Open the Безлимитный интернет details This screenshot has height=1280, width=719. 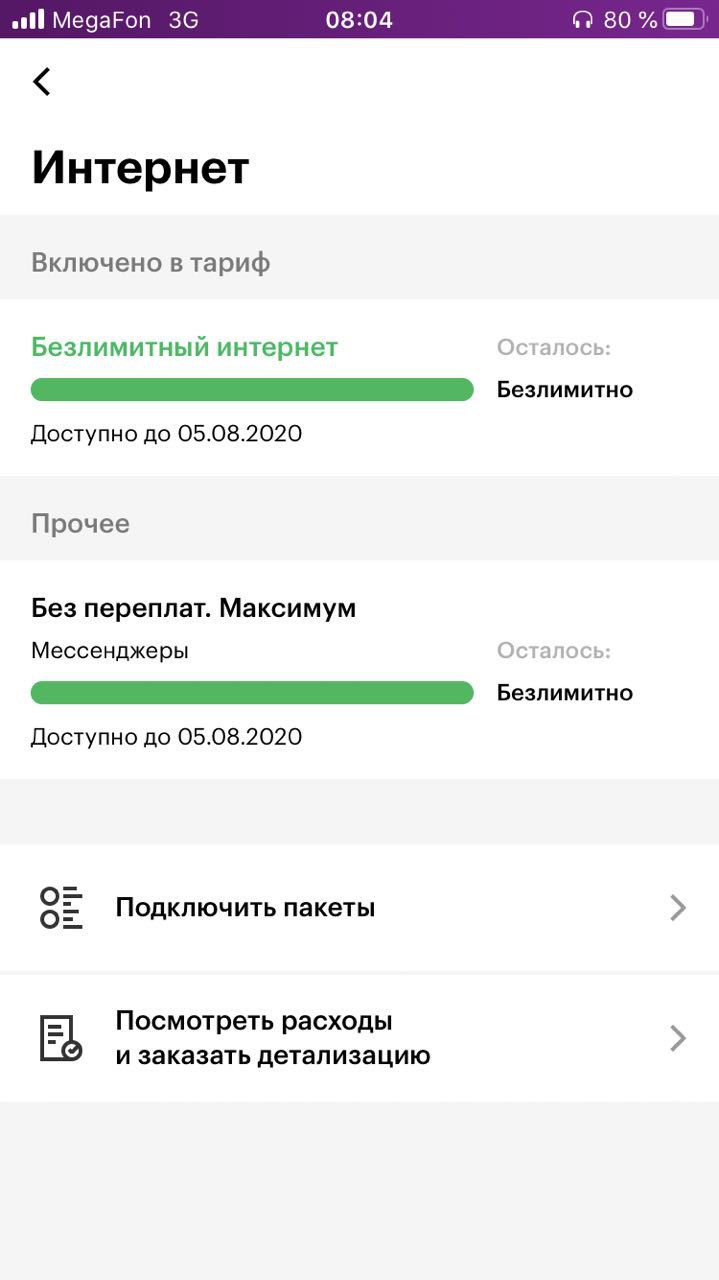[x=359, y=388]
